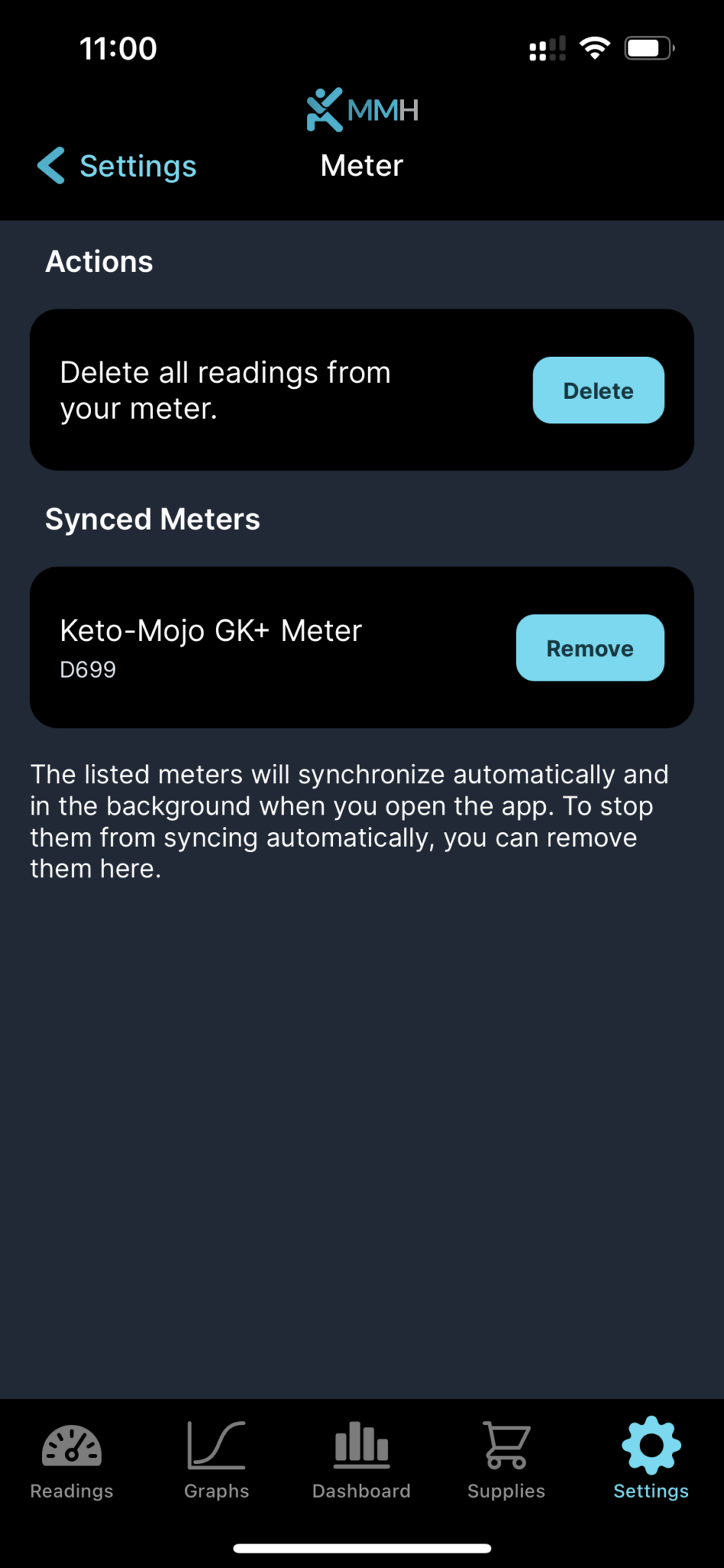Remove the Keto-Mojo GK+ Meter
Screen dimensions: 724x1568
tap(589, 648)
